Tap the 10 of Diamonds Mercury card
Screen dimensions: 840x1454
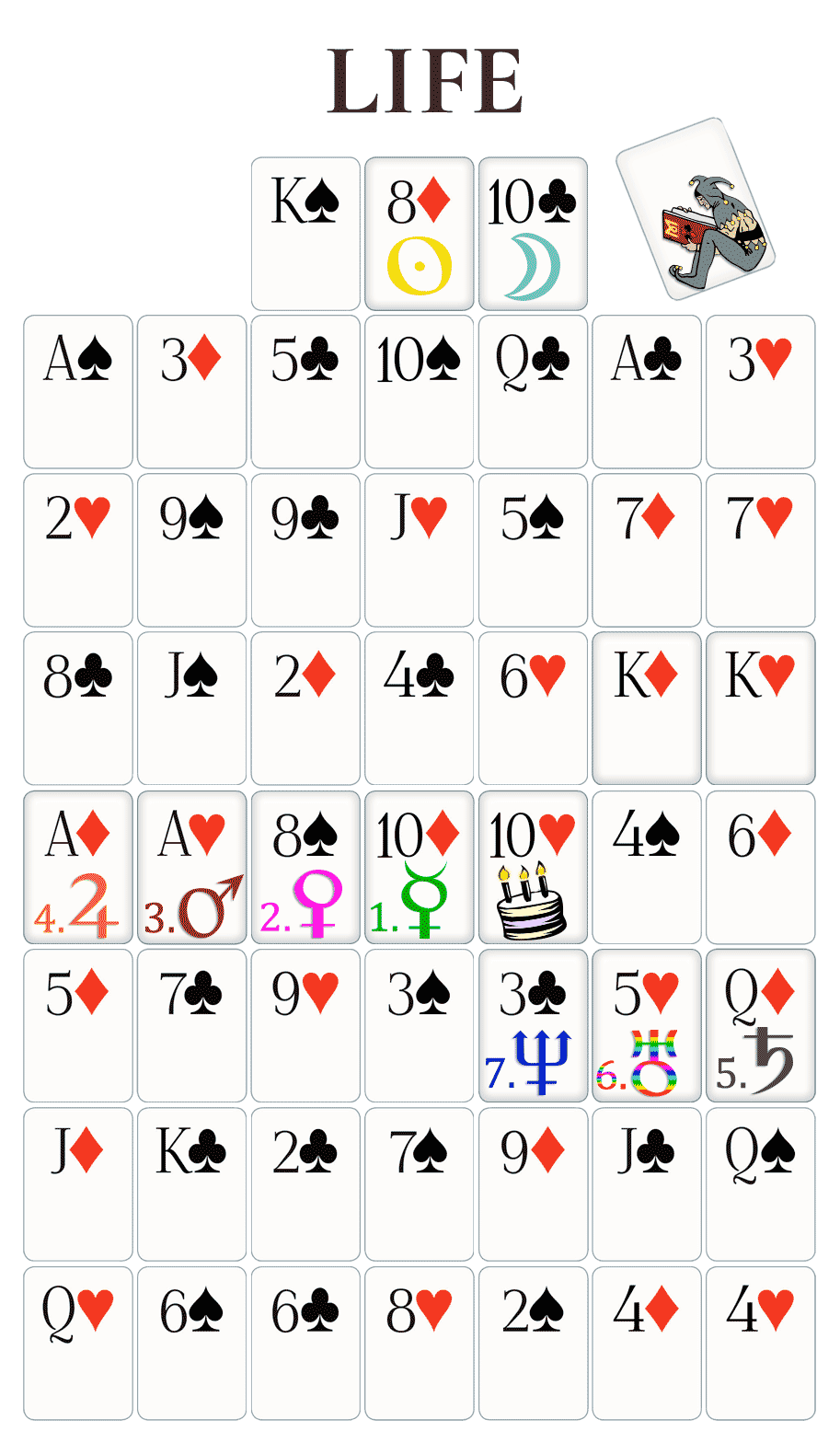pyautogui.click(x=420, y=868)
